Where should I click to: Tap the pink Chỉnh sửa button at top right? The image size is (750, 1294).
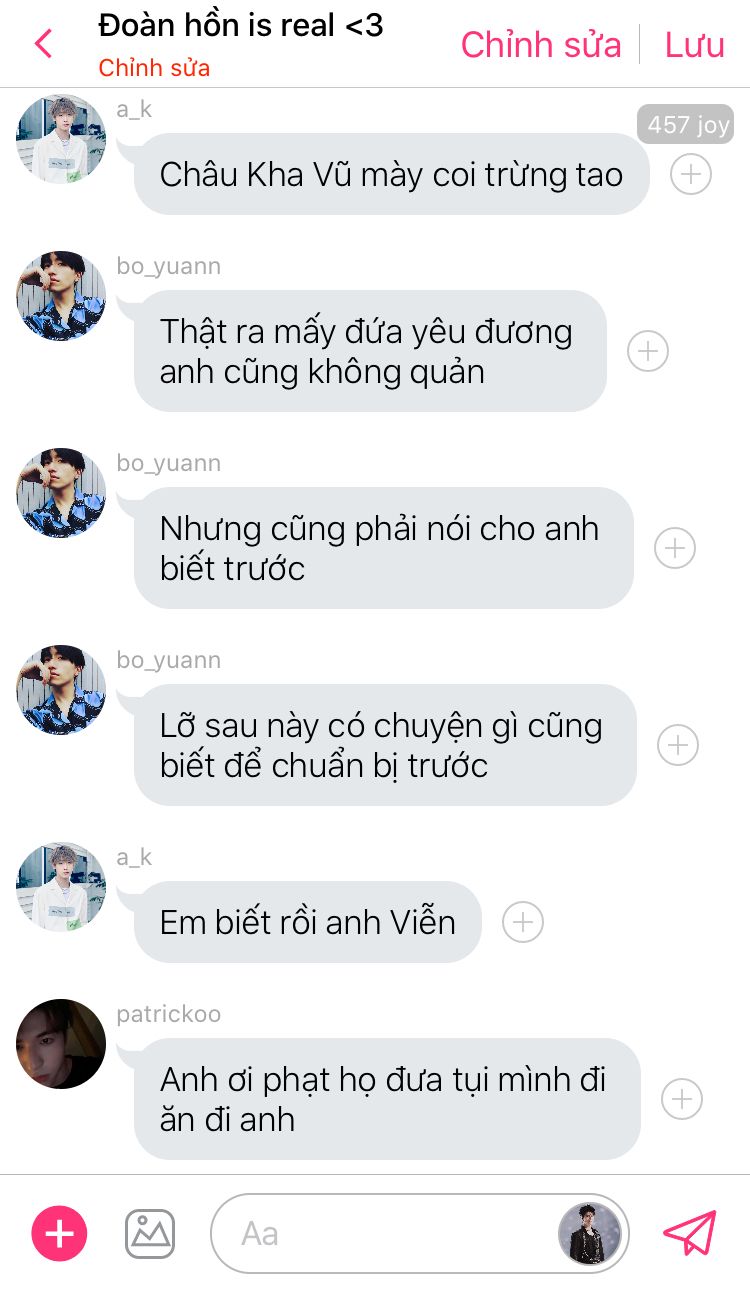click(541, 45)
